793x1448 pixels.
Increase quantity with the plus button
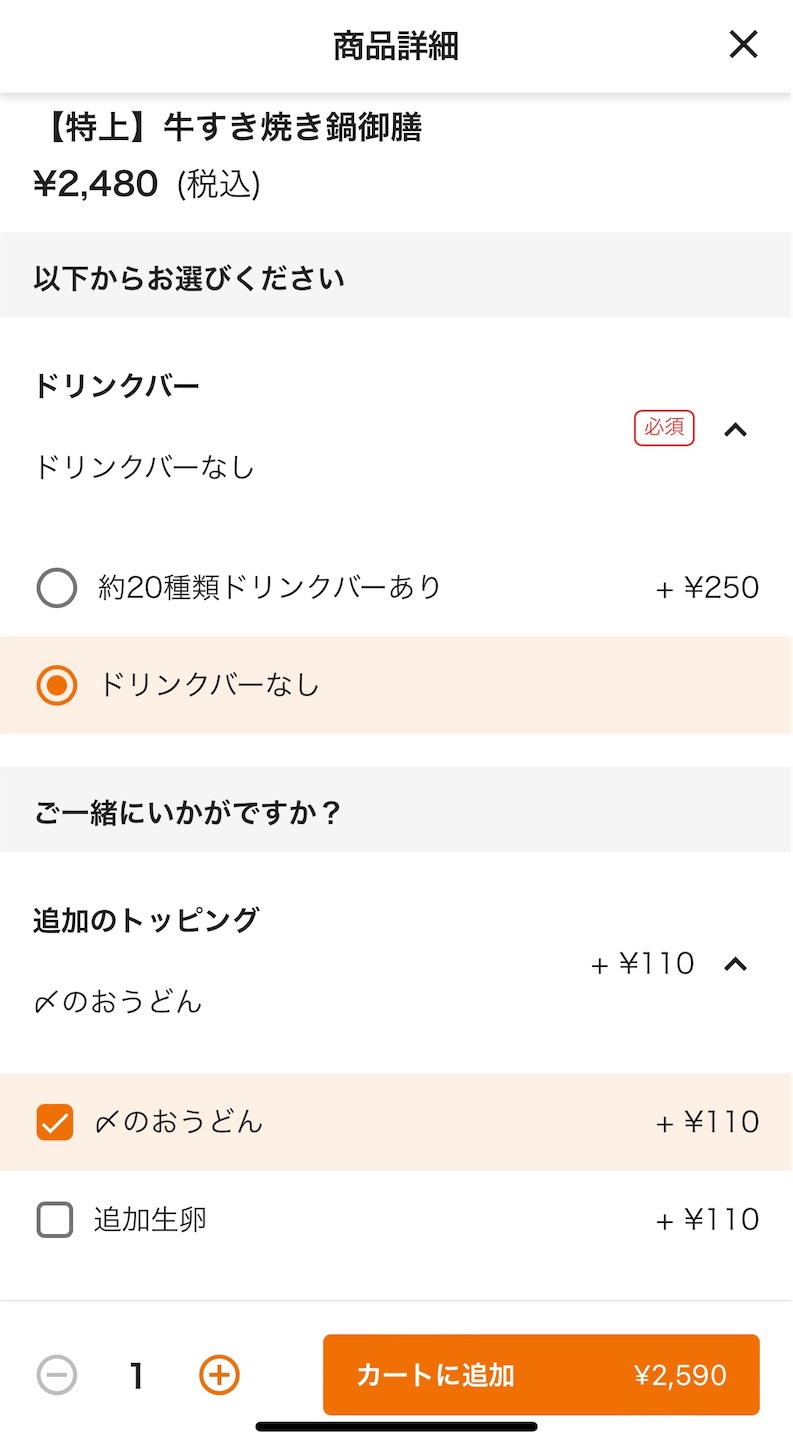tap(219, 1375)
